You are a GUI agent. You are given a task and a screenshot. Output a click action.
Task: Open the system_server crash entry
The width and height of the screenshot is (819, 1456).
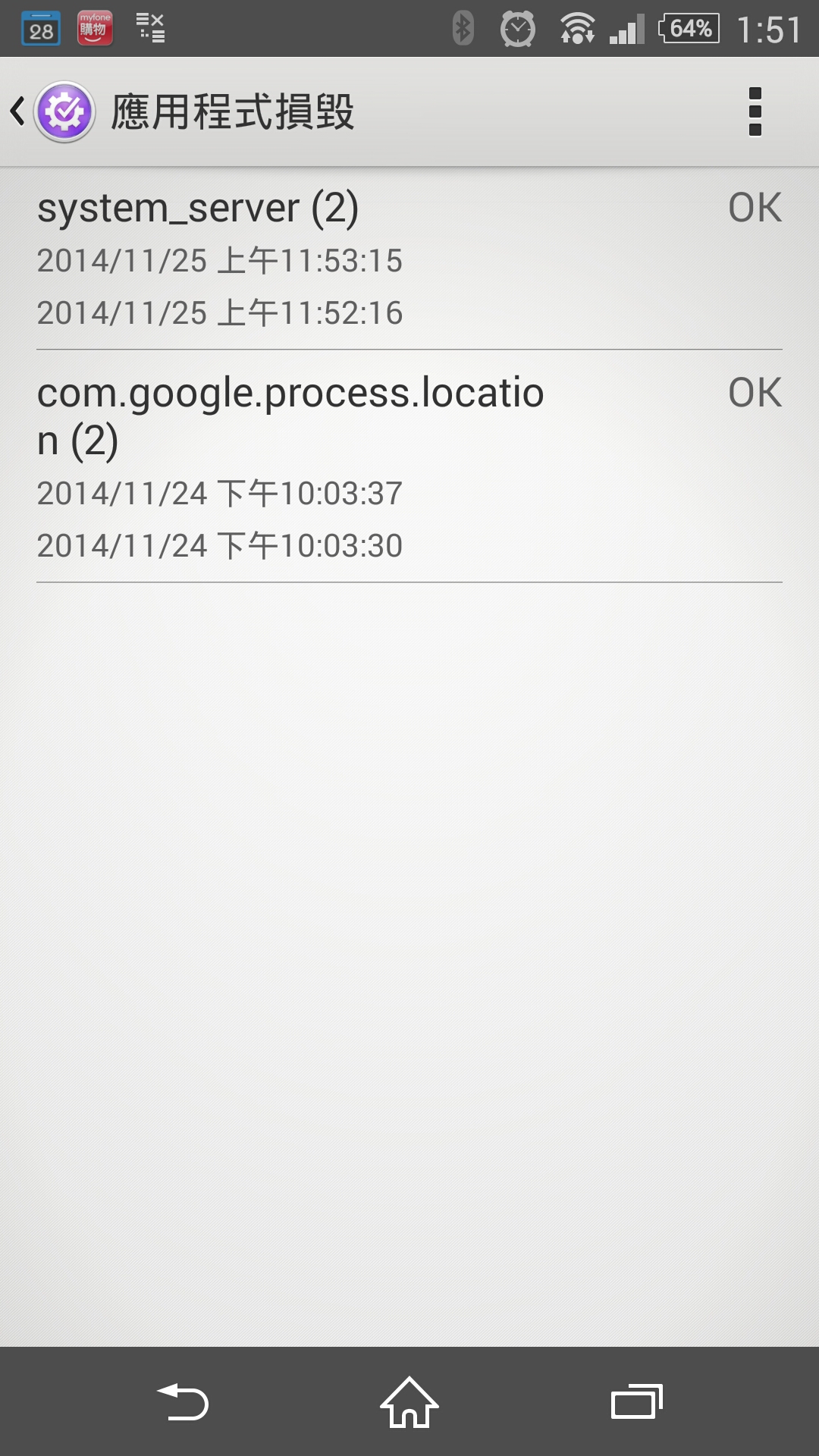click(409, 259)
